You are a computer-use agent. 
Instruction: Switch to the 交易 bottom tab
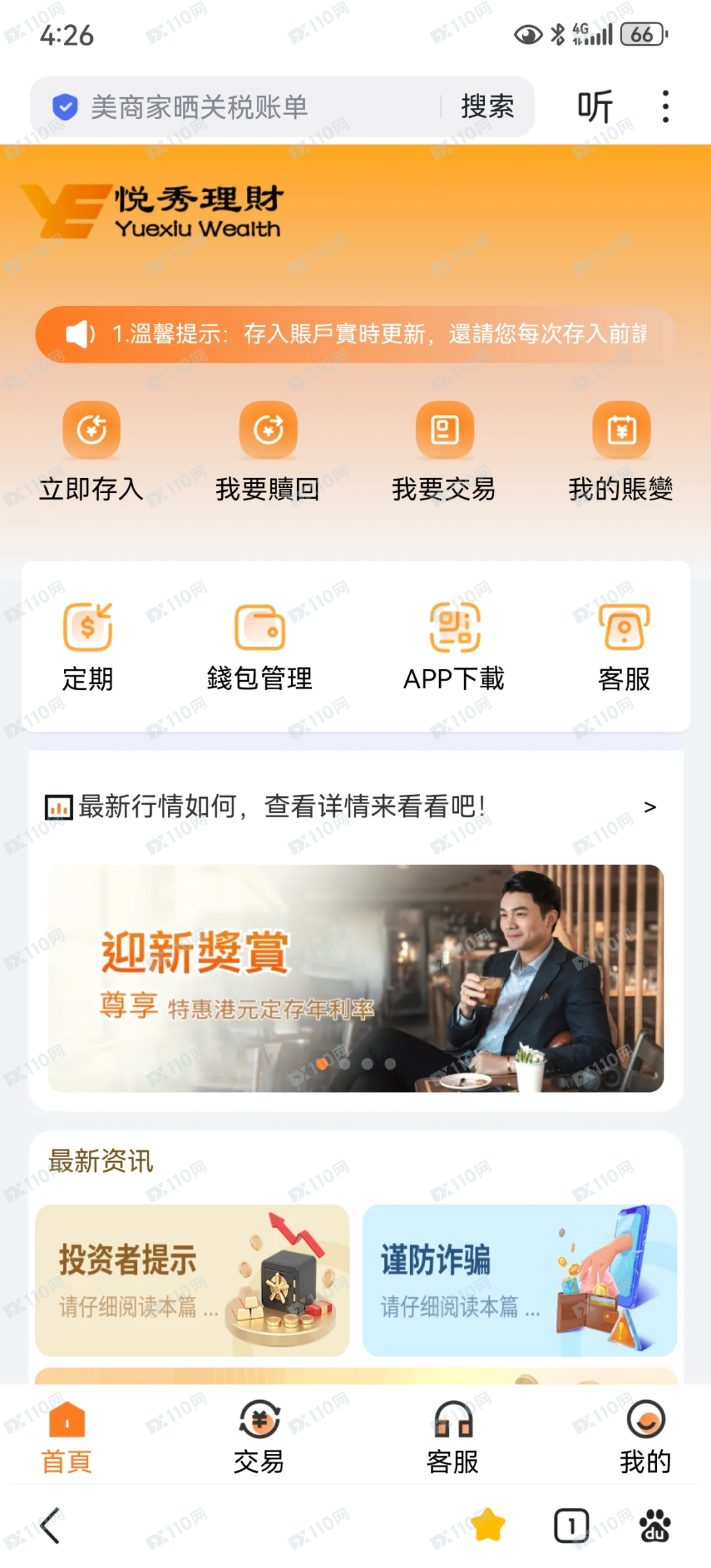tap(259, 1436)
